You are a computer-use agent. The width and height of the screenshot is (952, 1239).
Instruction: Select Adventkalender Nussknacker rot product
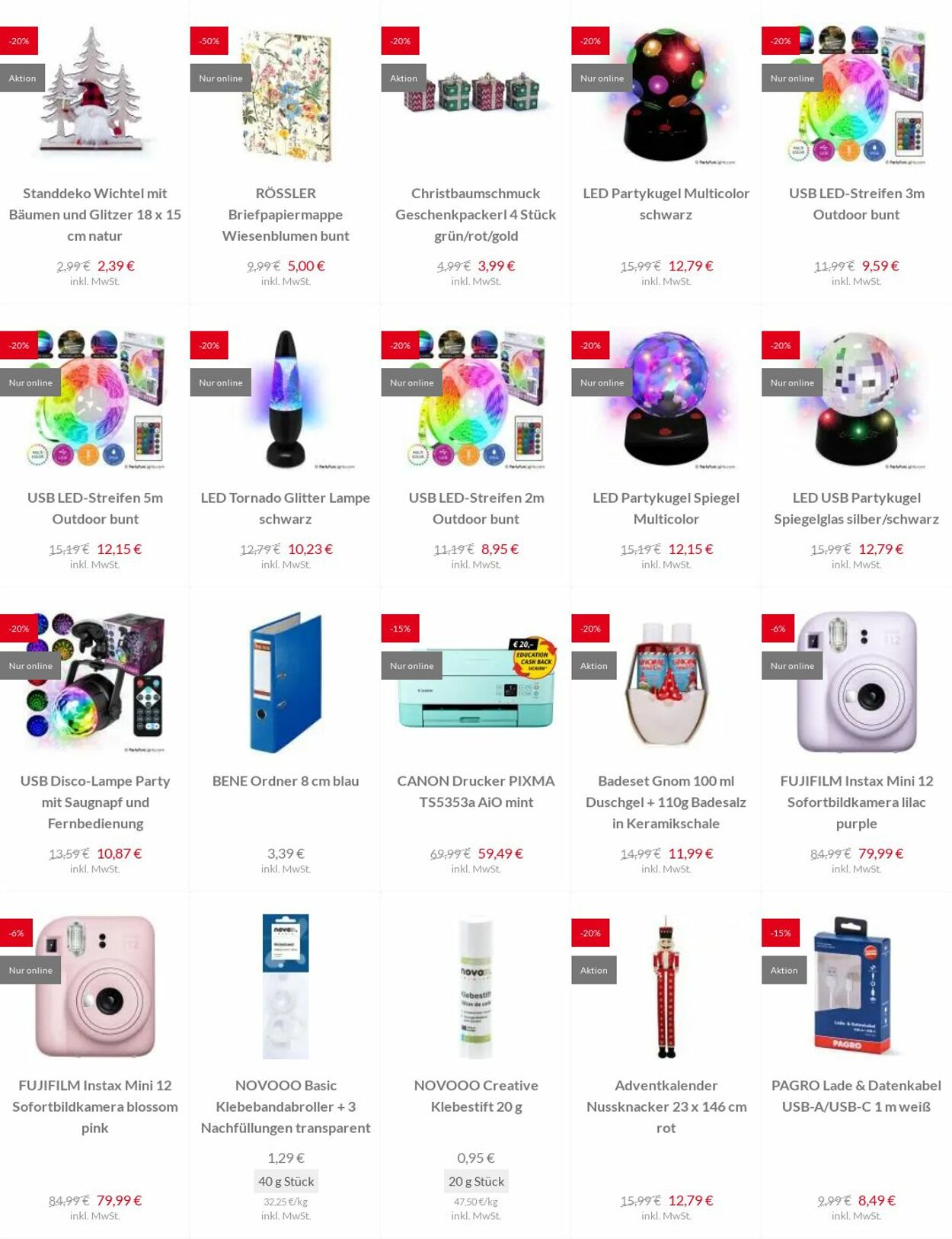pyautogui.click(x=666, y=1106)
